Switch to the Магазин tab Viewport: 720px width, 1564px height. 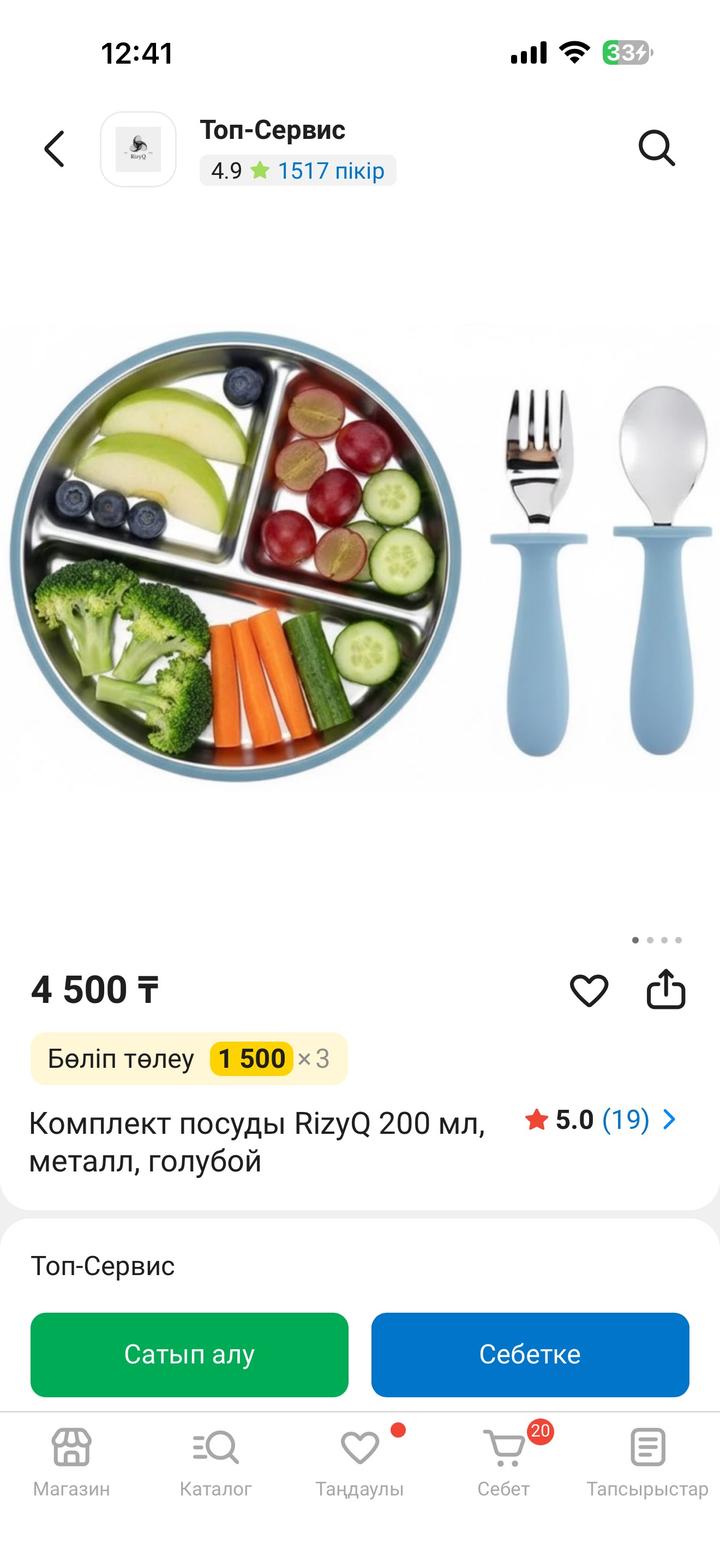tap(71, 1460)
